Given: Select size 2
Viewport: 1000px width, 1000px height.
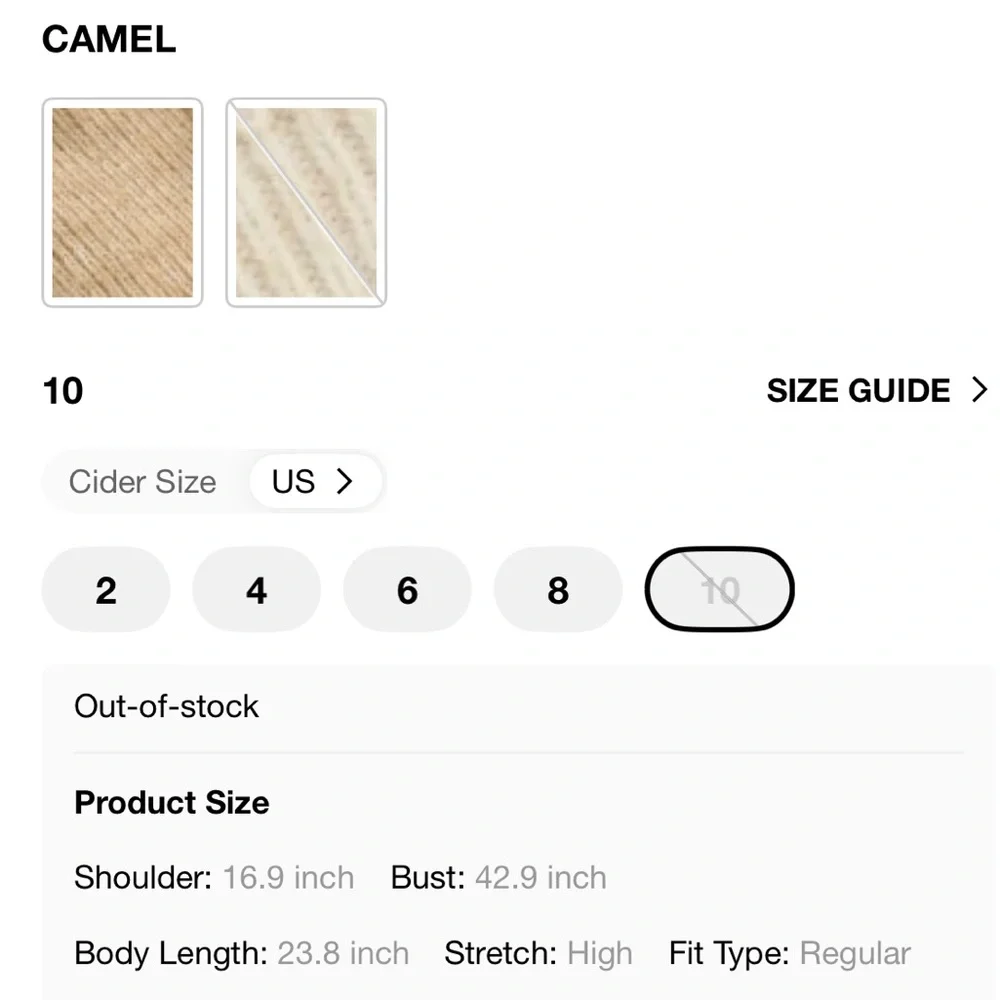Looking at the screenshot, I should click(x=106, y=590).
